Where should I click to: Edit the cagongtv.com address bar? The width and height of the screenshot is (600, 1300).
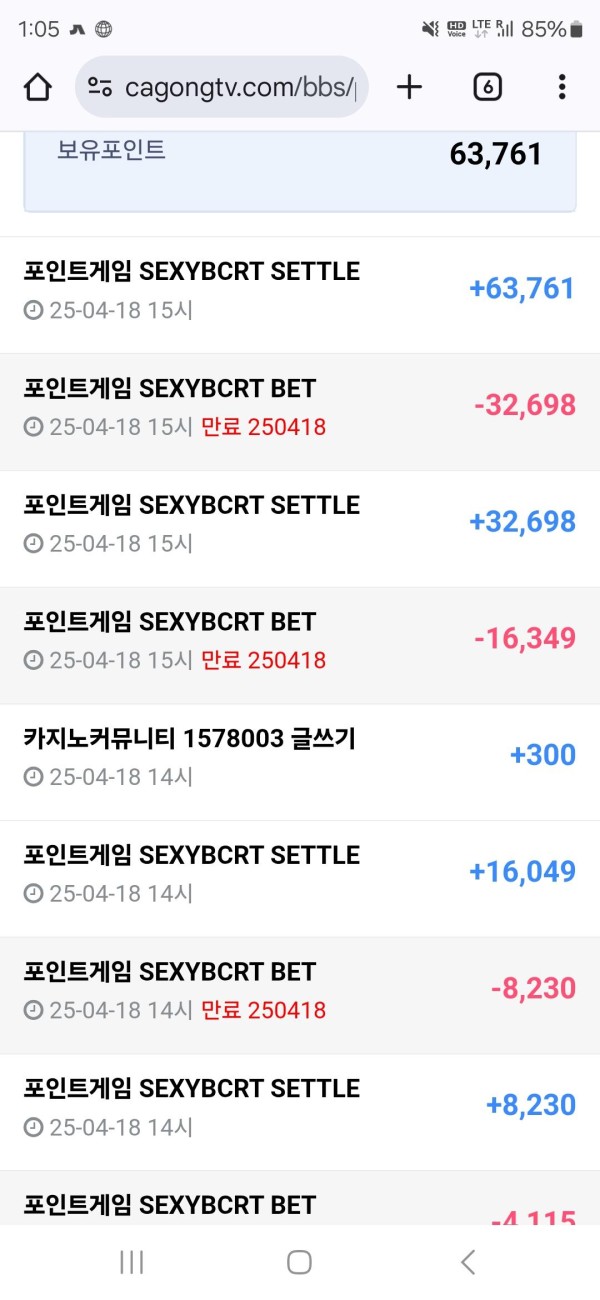tap(240, 88)
